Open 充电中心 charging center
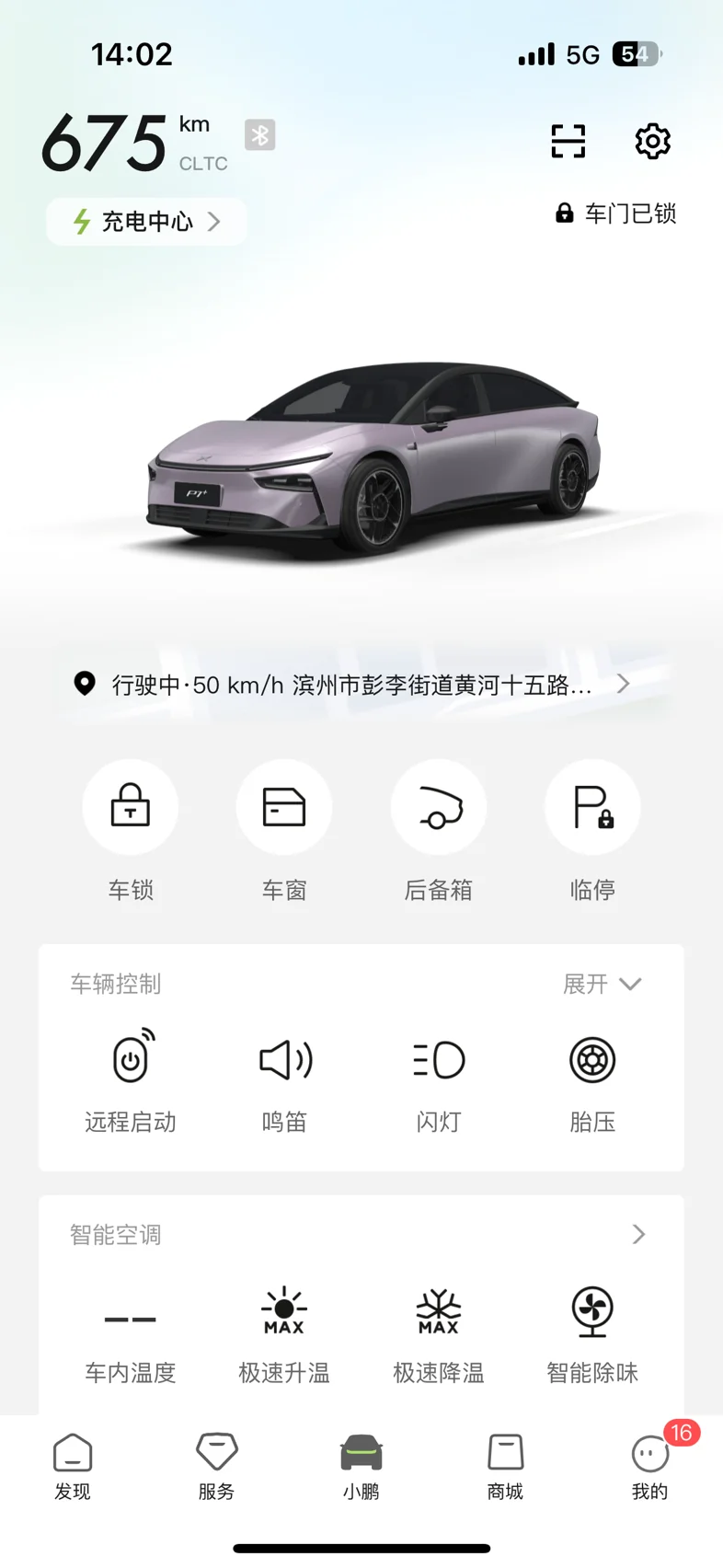This screenshot has width=723, height=1568. click(x=146, y=222)
